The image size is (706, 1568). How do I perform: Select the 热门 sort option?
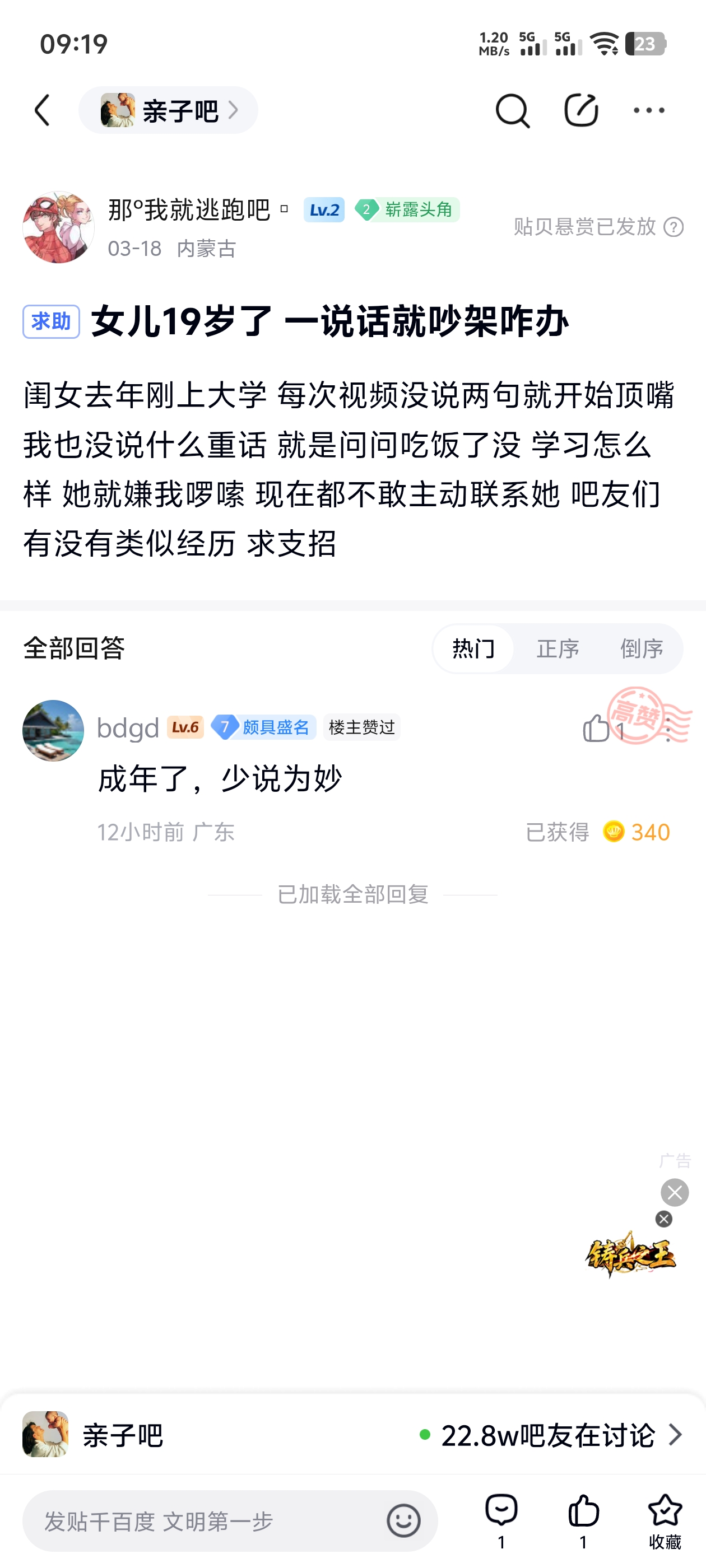click(x=473, y=649)
